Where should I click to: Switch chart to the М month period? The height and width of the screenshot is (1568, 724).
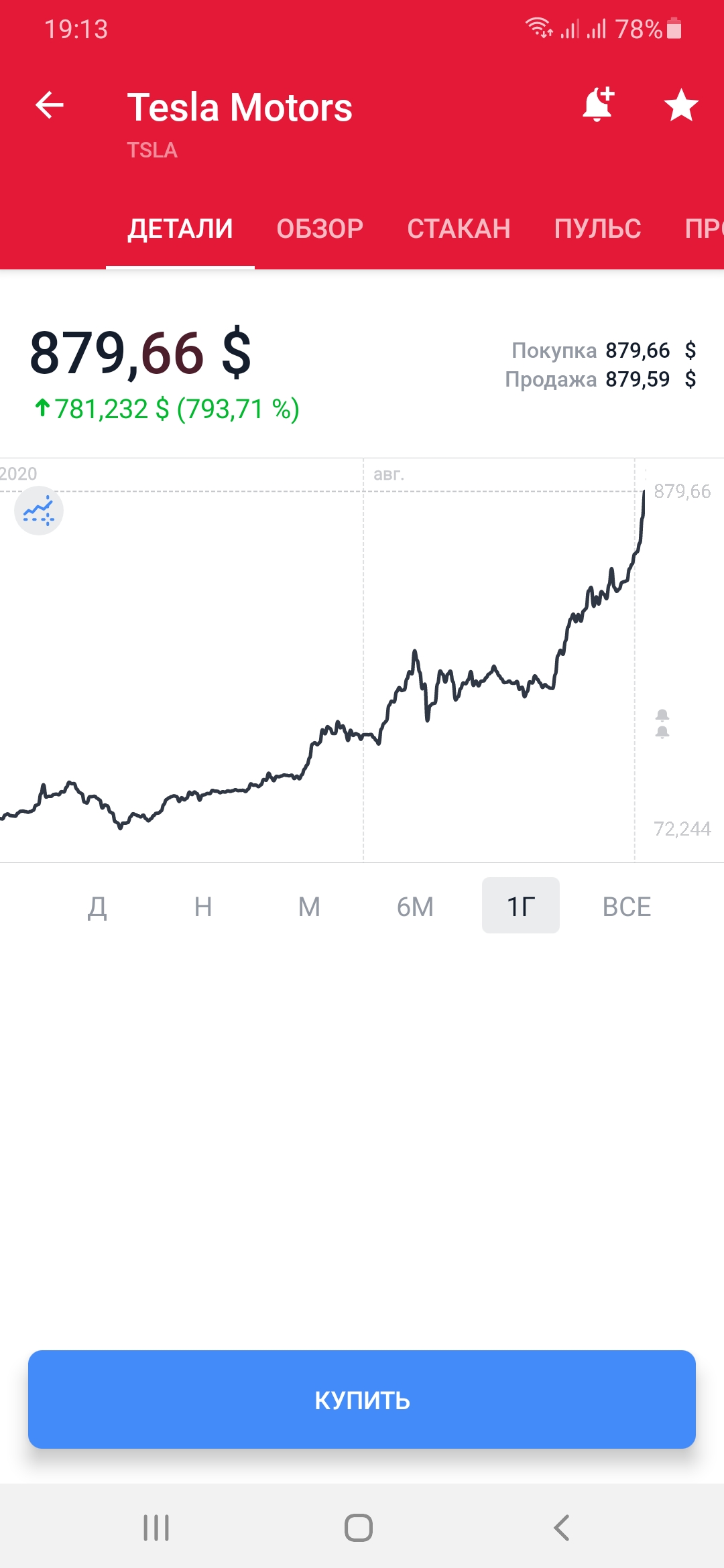(x=309, y=906)
